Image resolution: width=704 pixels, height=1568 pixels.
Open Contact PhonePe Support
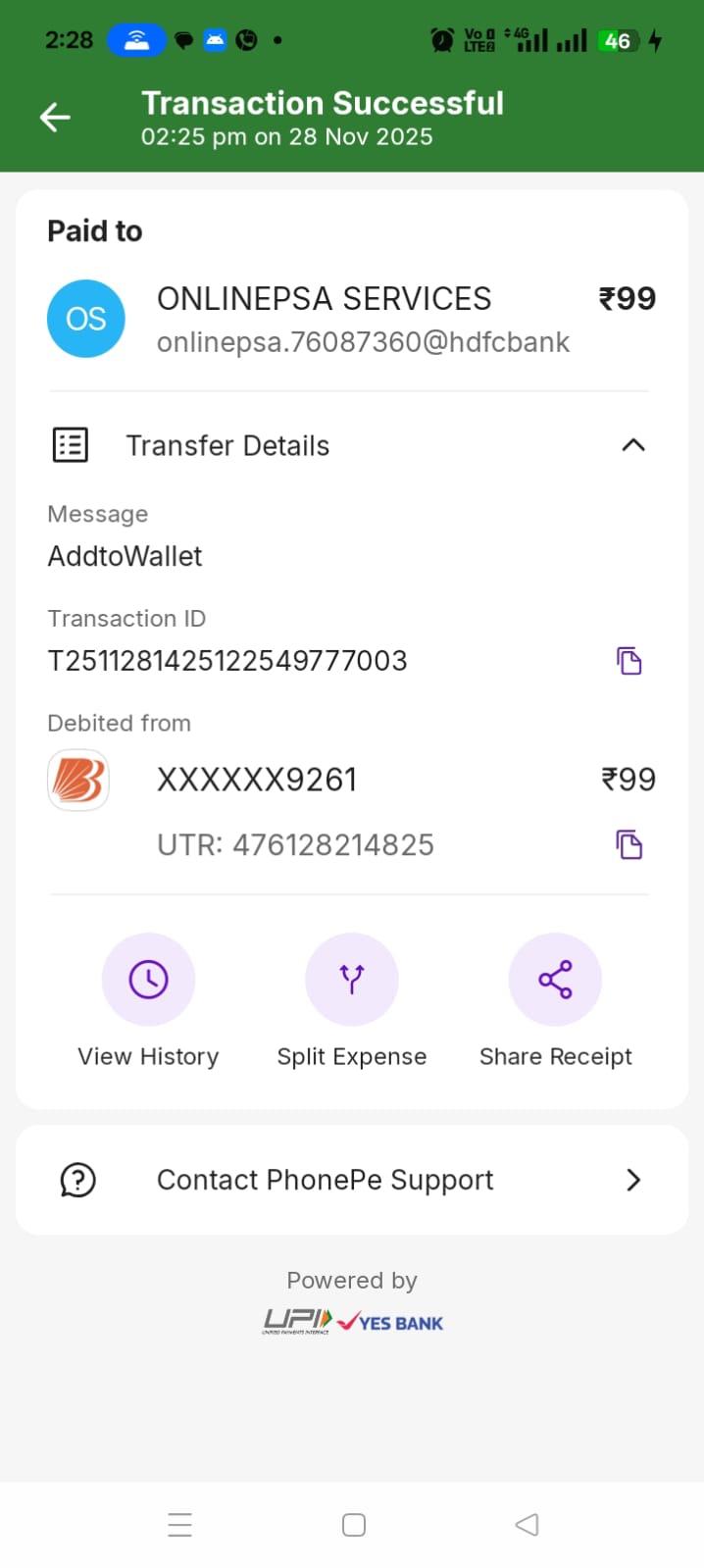click(352, 1180)
